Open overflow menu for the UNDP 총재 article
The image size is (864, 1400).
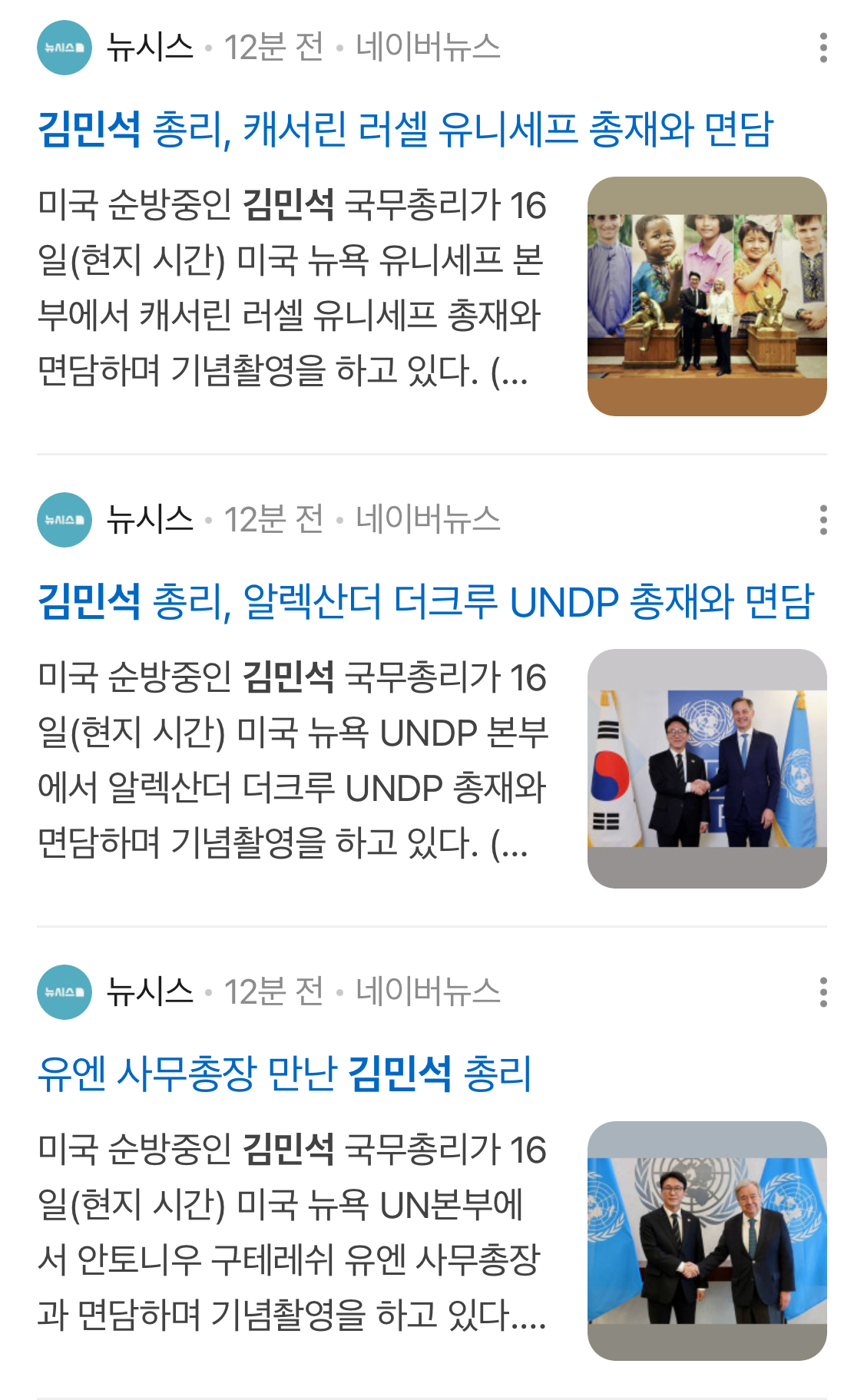823,520
